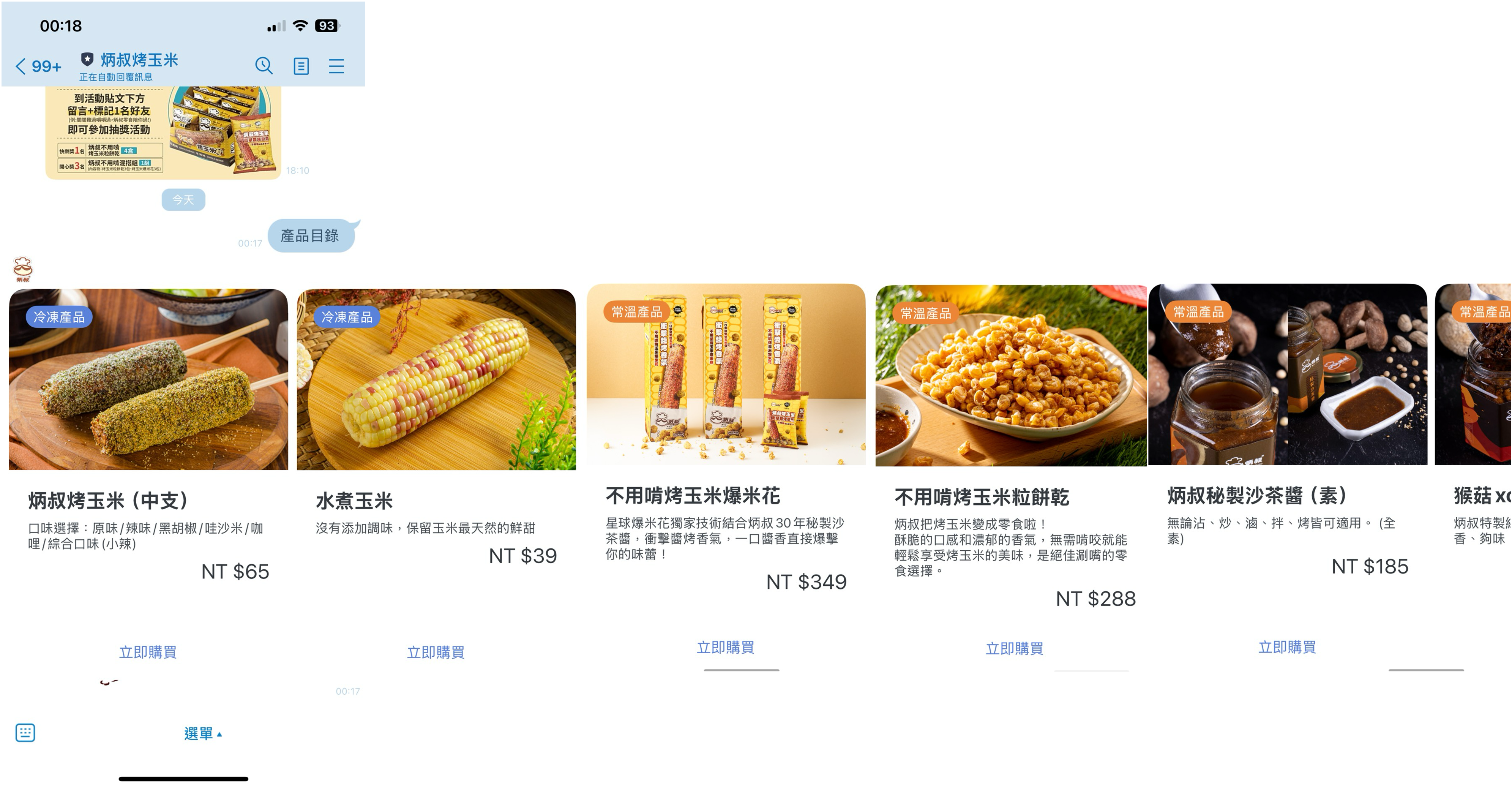
Task: Open the 炳叔烤玉米 (中支) product photo
Action: pyautogui.click(x=148, y=379)
